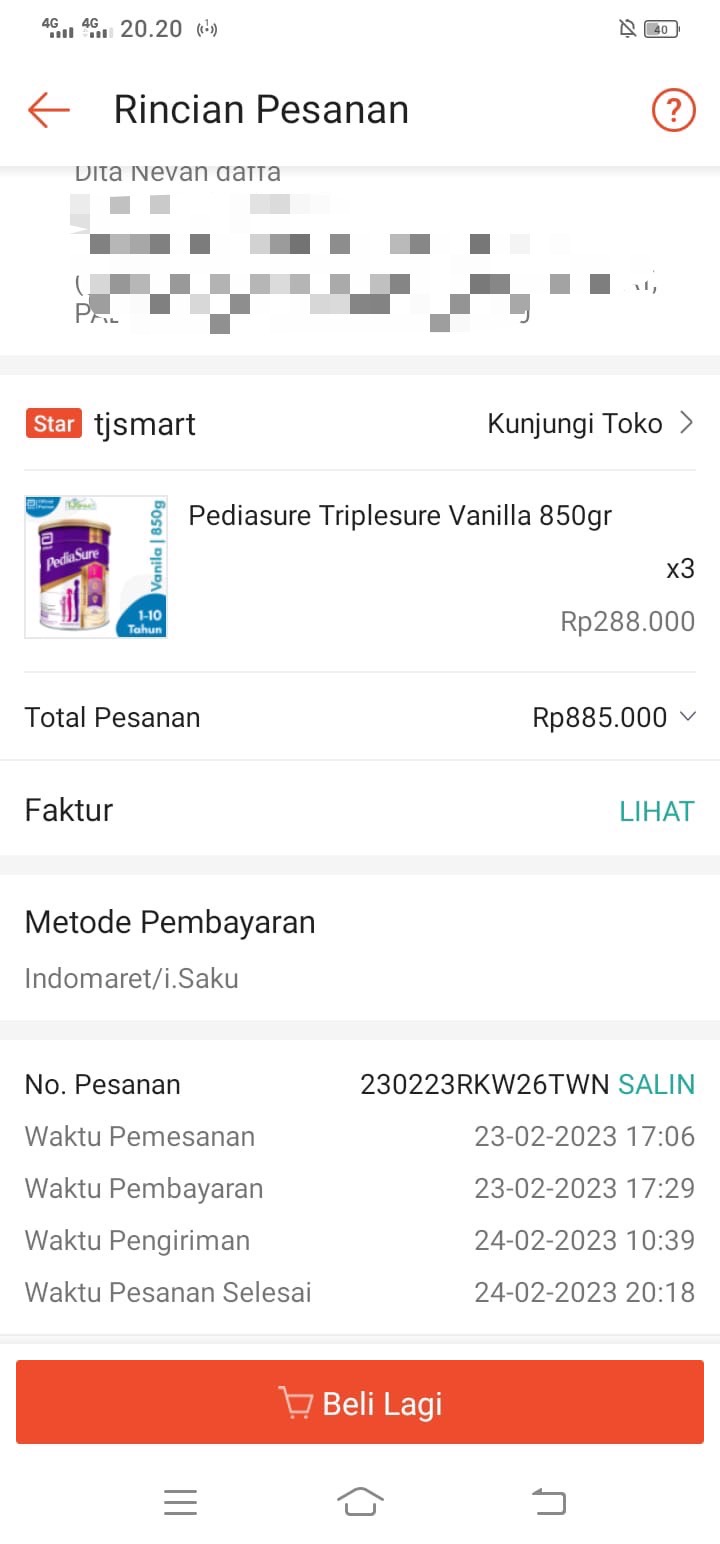
Task: Copy the order number with SALIN
Action: click(x=656, y=1085)
